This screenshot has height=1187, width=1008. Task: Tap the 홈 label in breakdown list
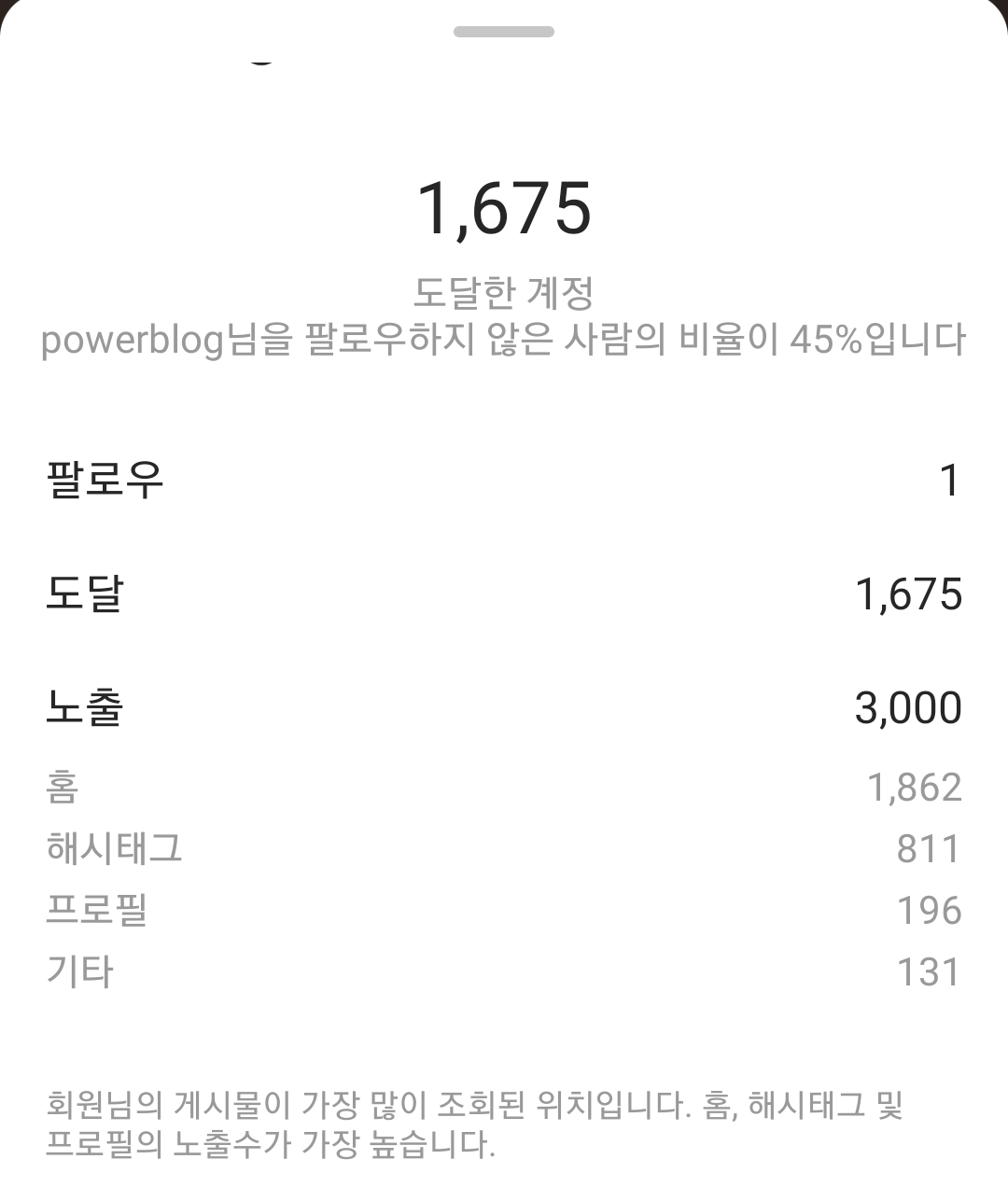[62, 787]
